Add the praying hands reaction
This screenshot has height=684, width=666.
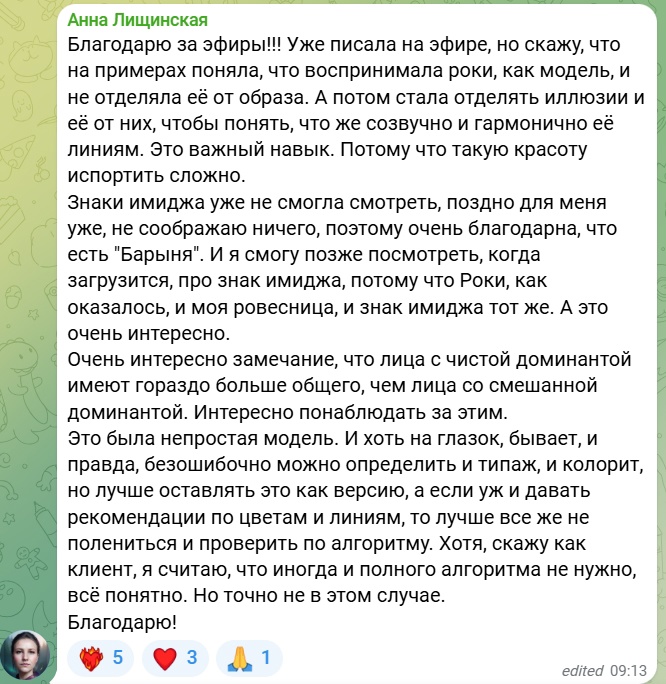coord(248,658)
